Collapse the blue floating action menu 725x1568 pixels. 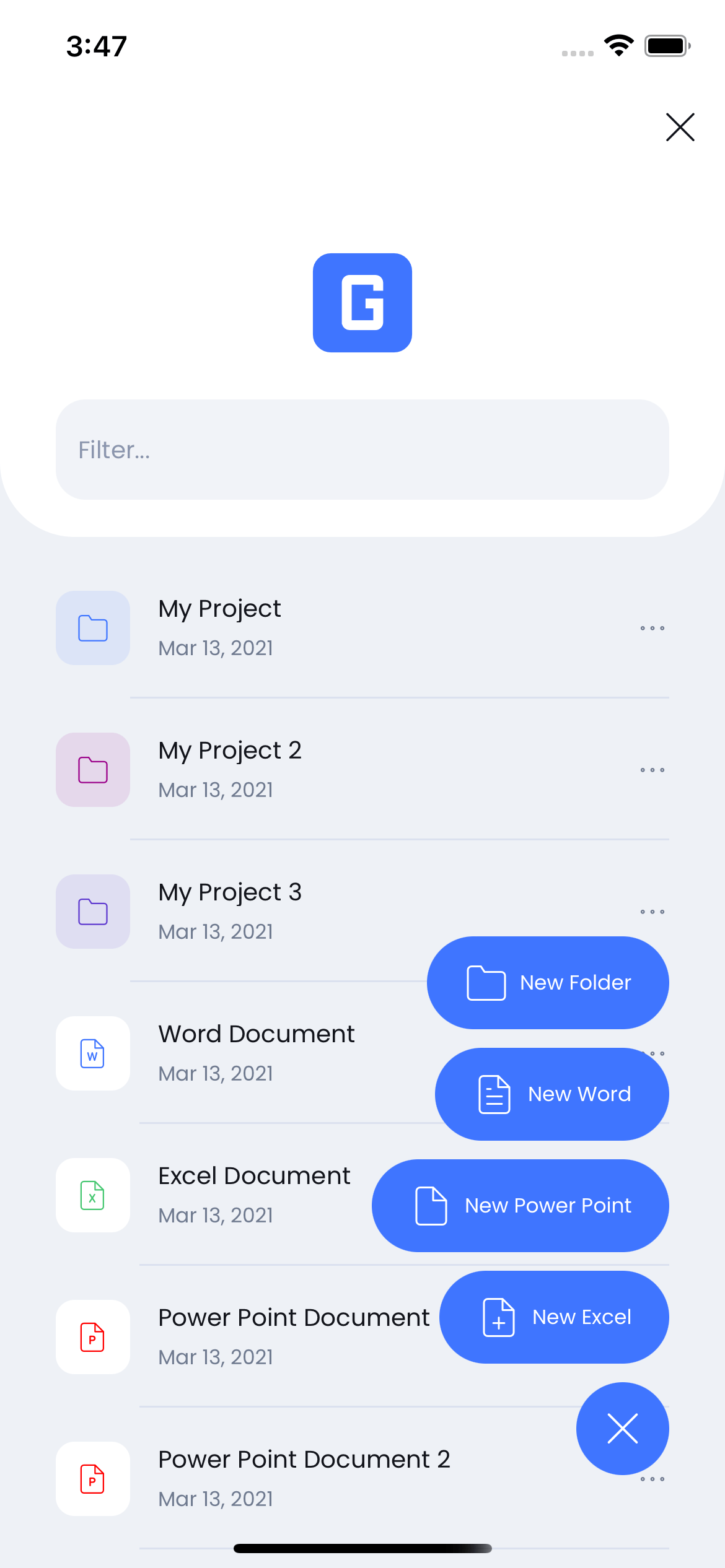coord(622,1429)
